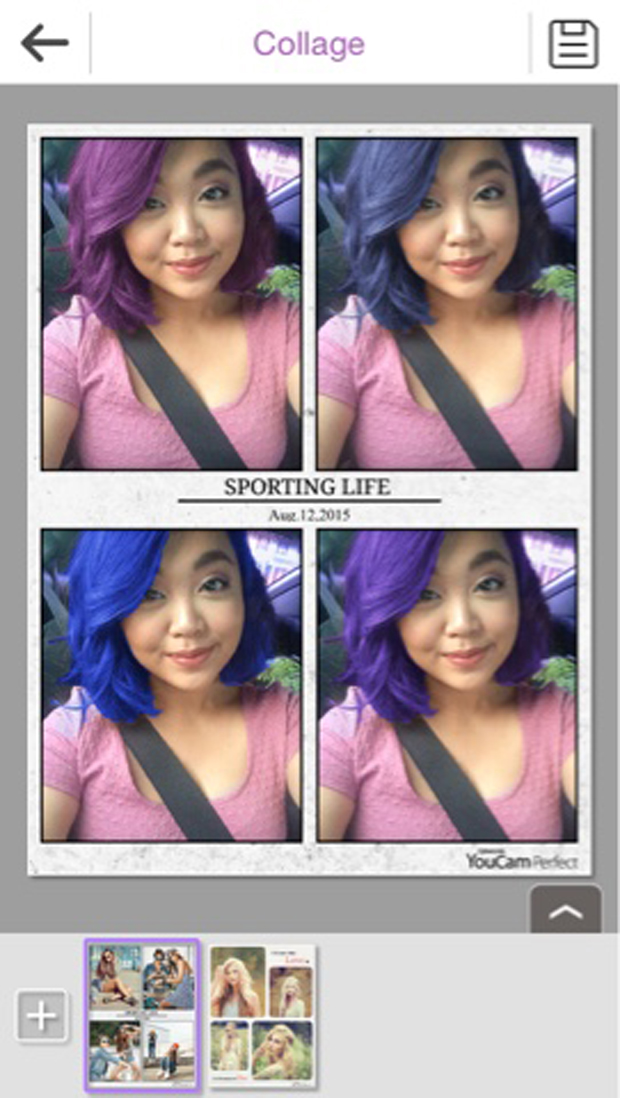
Task: Add a new collage with the plus button
Action: tap(41, 1016)
